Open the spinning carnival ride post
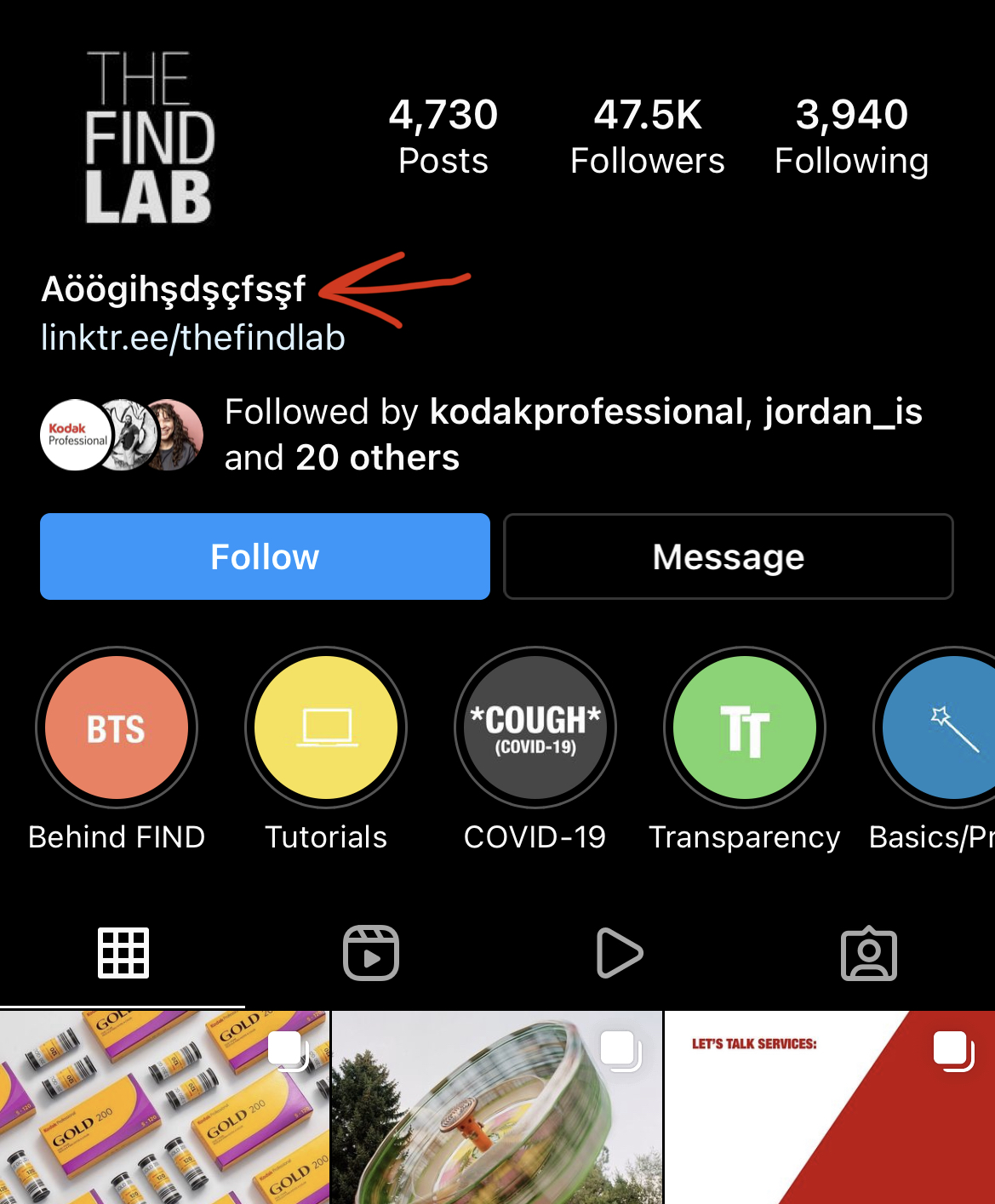Image resolution: width=995 pixels, height=1204 pixels. point(496,1106)
